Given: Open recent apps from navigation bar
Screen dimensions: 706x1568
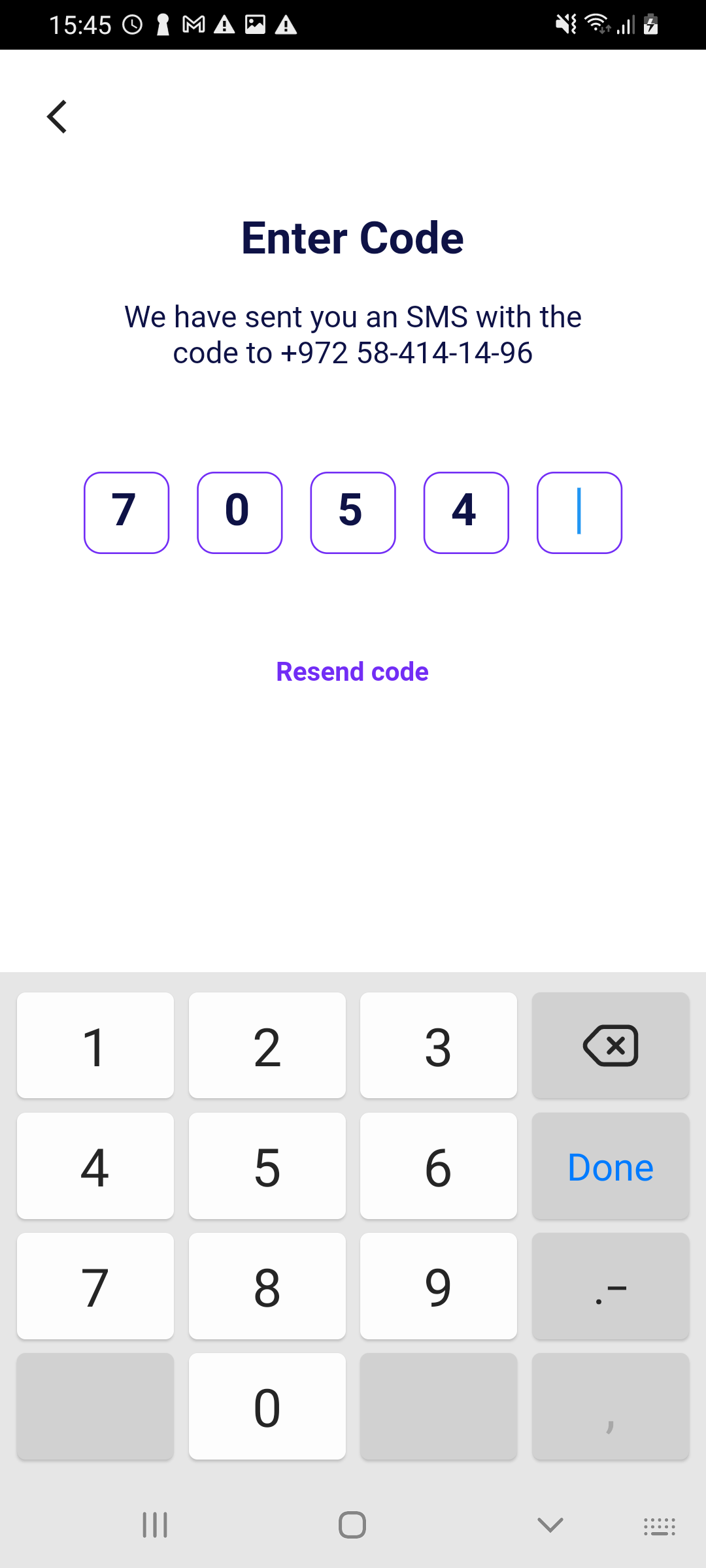Looking at the screenshot, I should [155, 1526].
